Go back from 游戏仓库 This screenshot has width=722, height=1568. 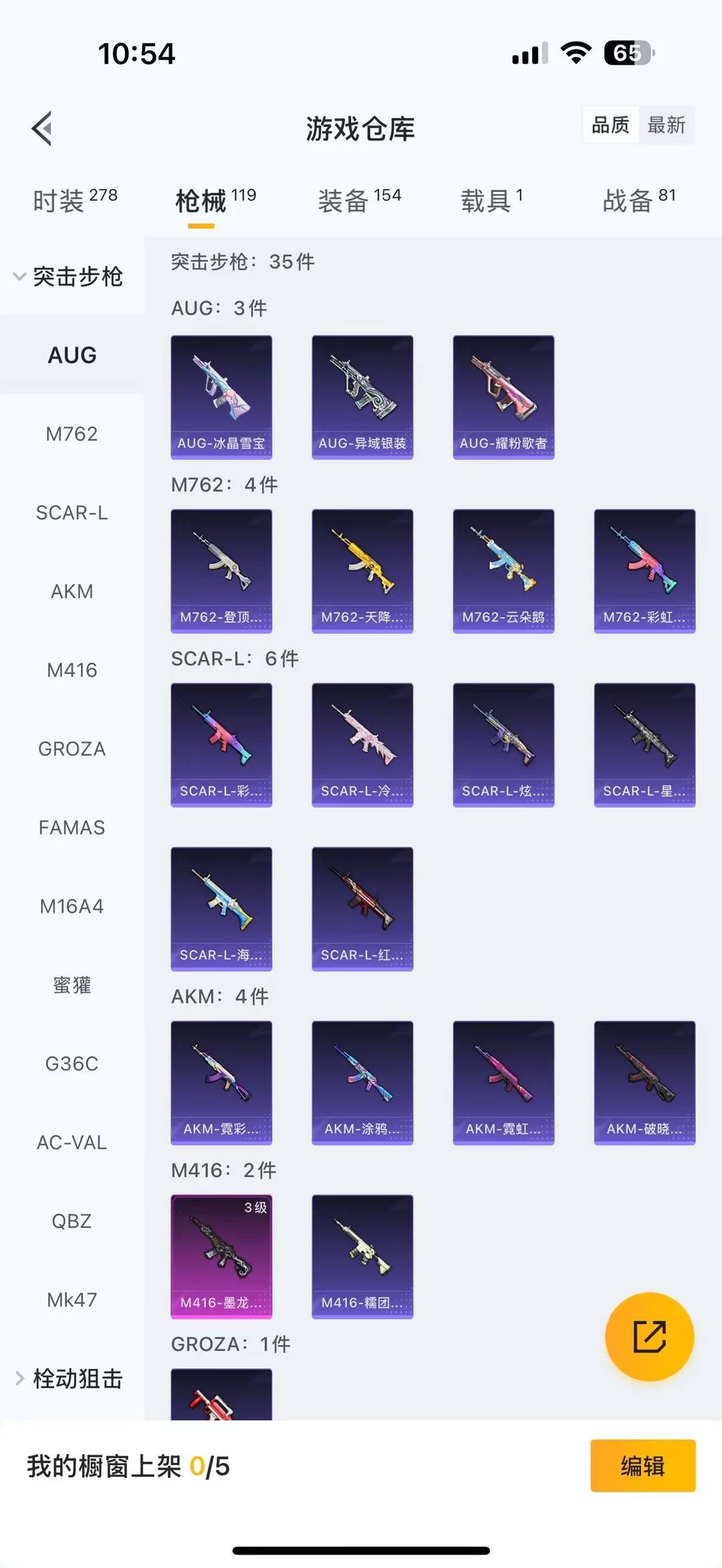(x=42, y=128)
